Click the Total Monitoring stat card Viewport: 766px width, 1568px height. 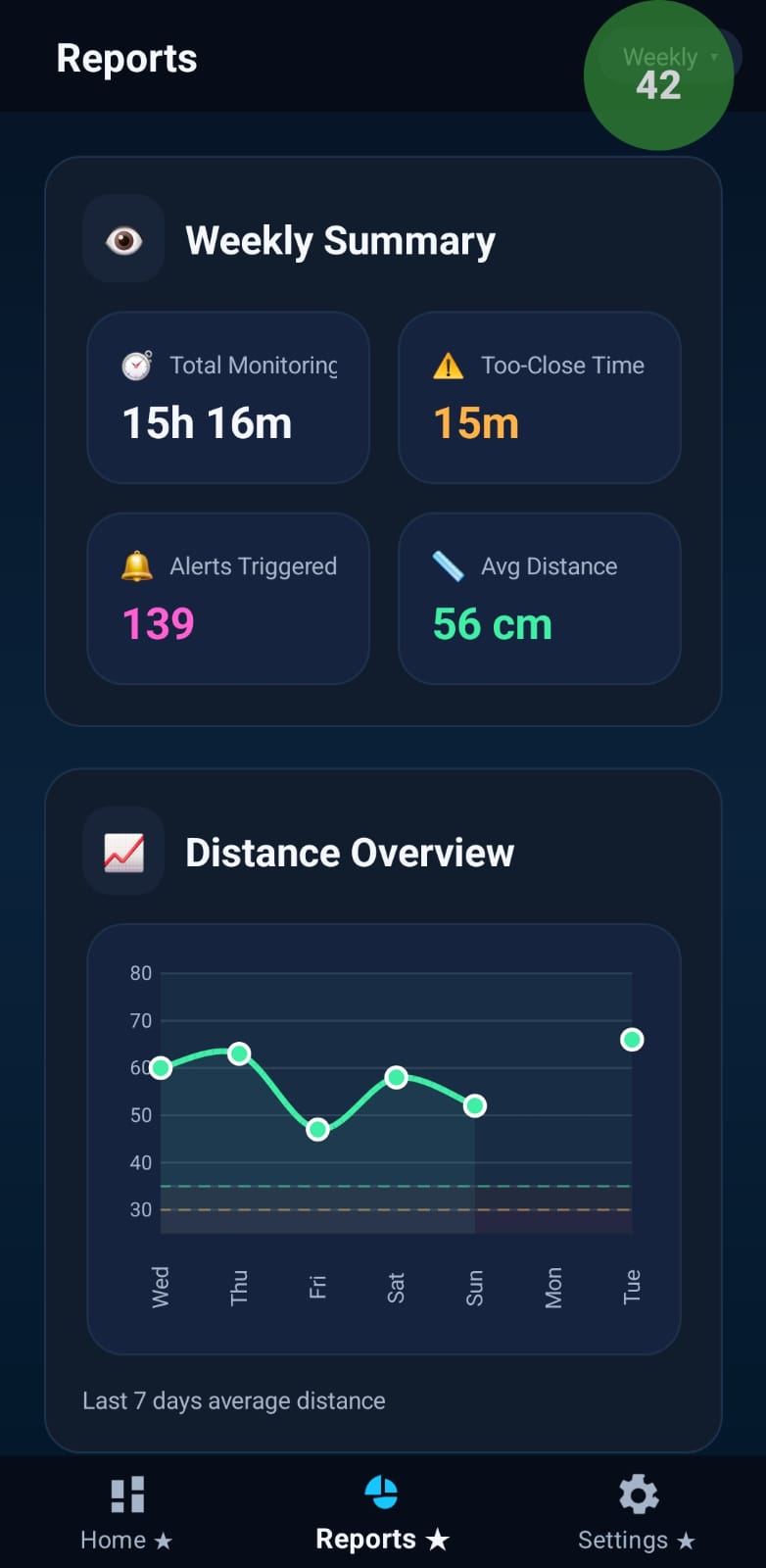(x=227, y=397)
